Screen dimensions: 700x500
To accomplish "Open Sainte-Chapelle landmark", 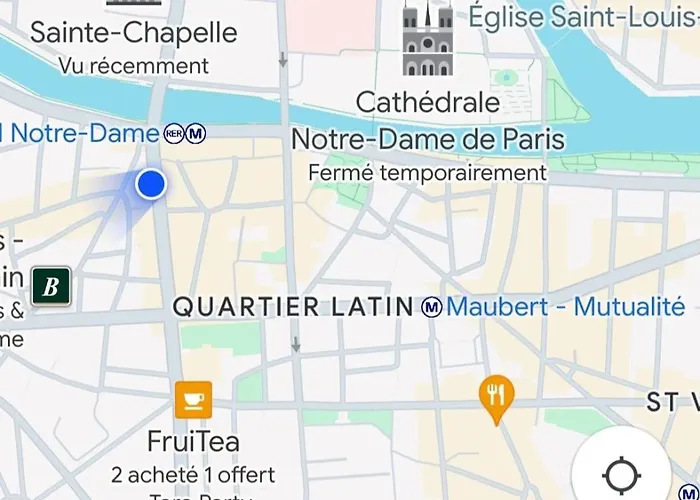I will (133, 32).
